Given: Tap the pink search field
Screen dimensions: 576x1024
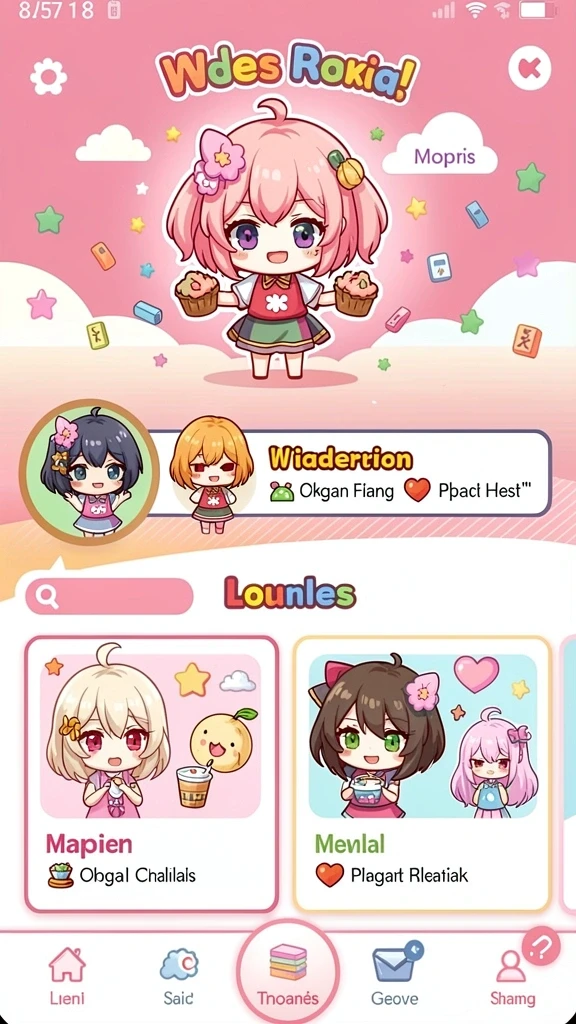Looking at the screenshot, I should pyautogui.click(x=109, y=596).
